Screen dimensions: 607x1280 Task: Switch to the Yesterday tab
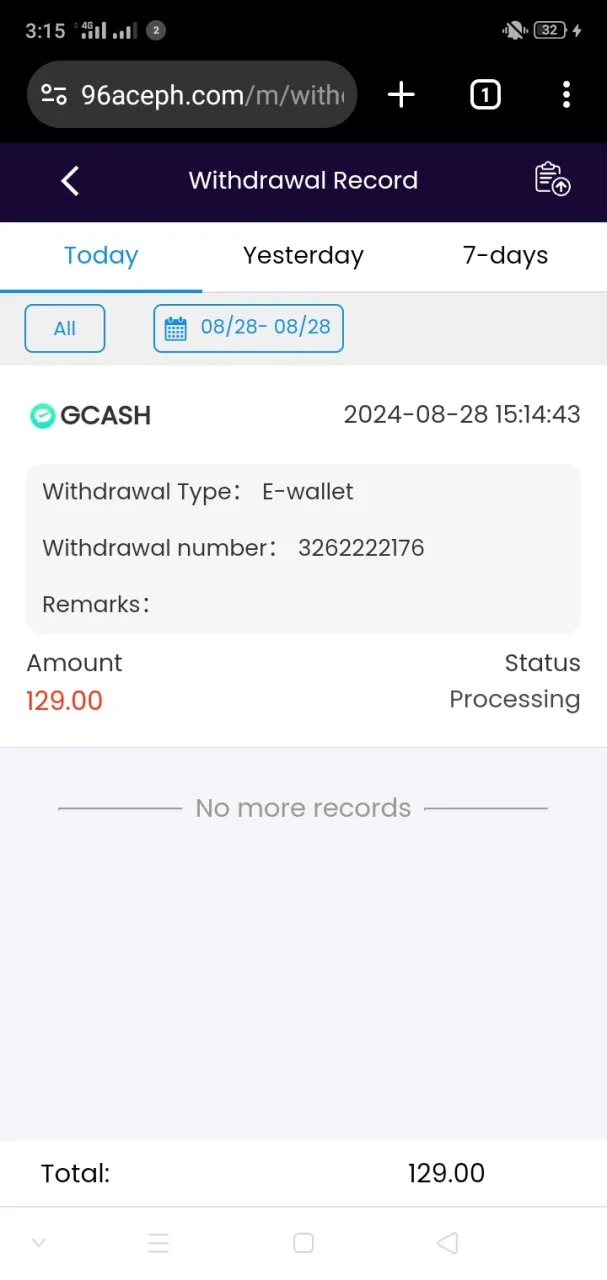click(303, 256)
